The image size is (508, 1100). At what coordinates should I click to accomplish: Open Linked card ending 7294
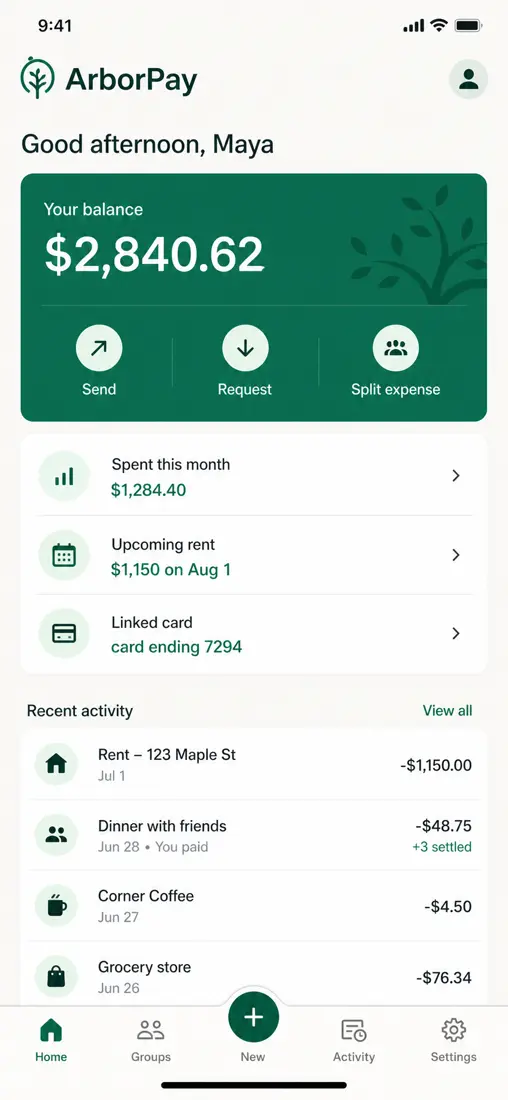[x=254, y=634]
